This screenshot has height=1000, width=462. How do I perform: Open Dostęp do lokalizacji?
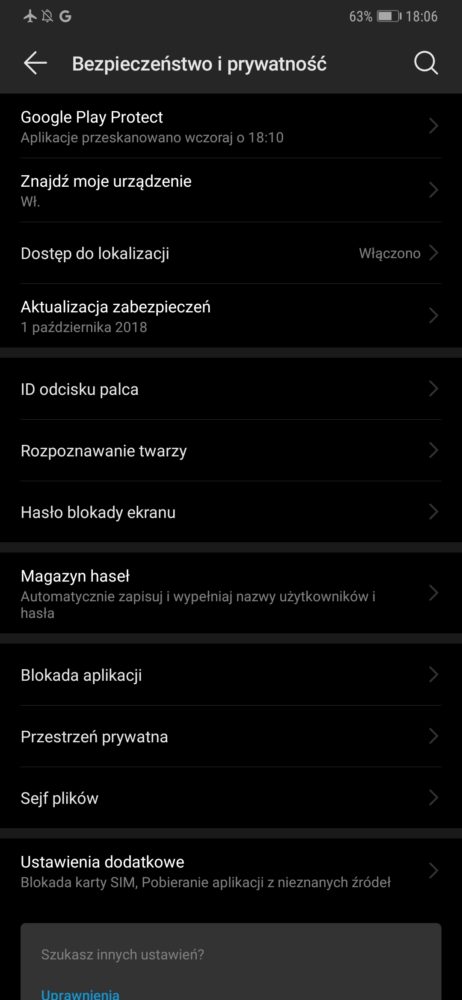(231, 253)
